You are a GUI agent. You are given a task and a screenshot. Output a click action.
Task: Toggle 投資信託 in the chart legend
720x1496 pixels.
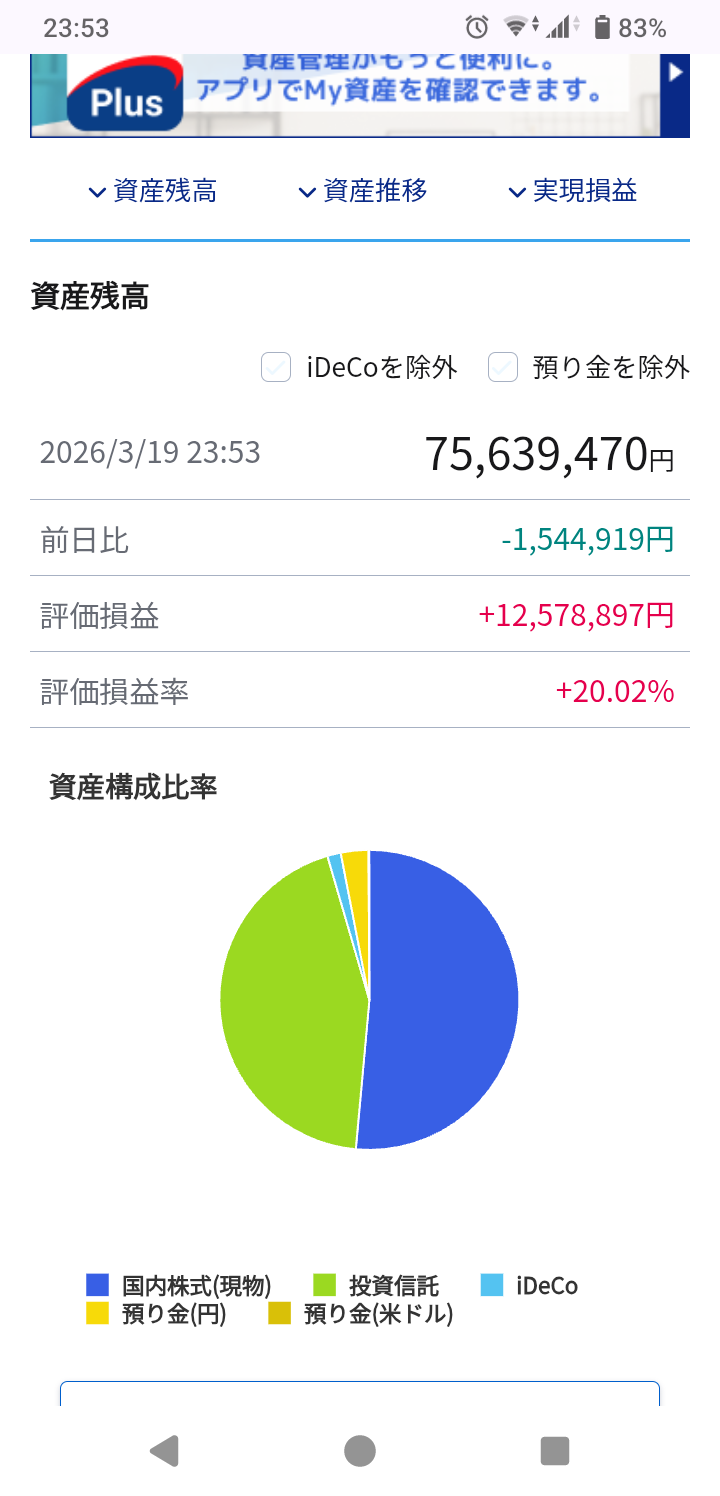(x=377, y=1286)
